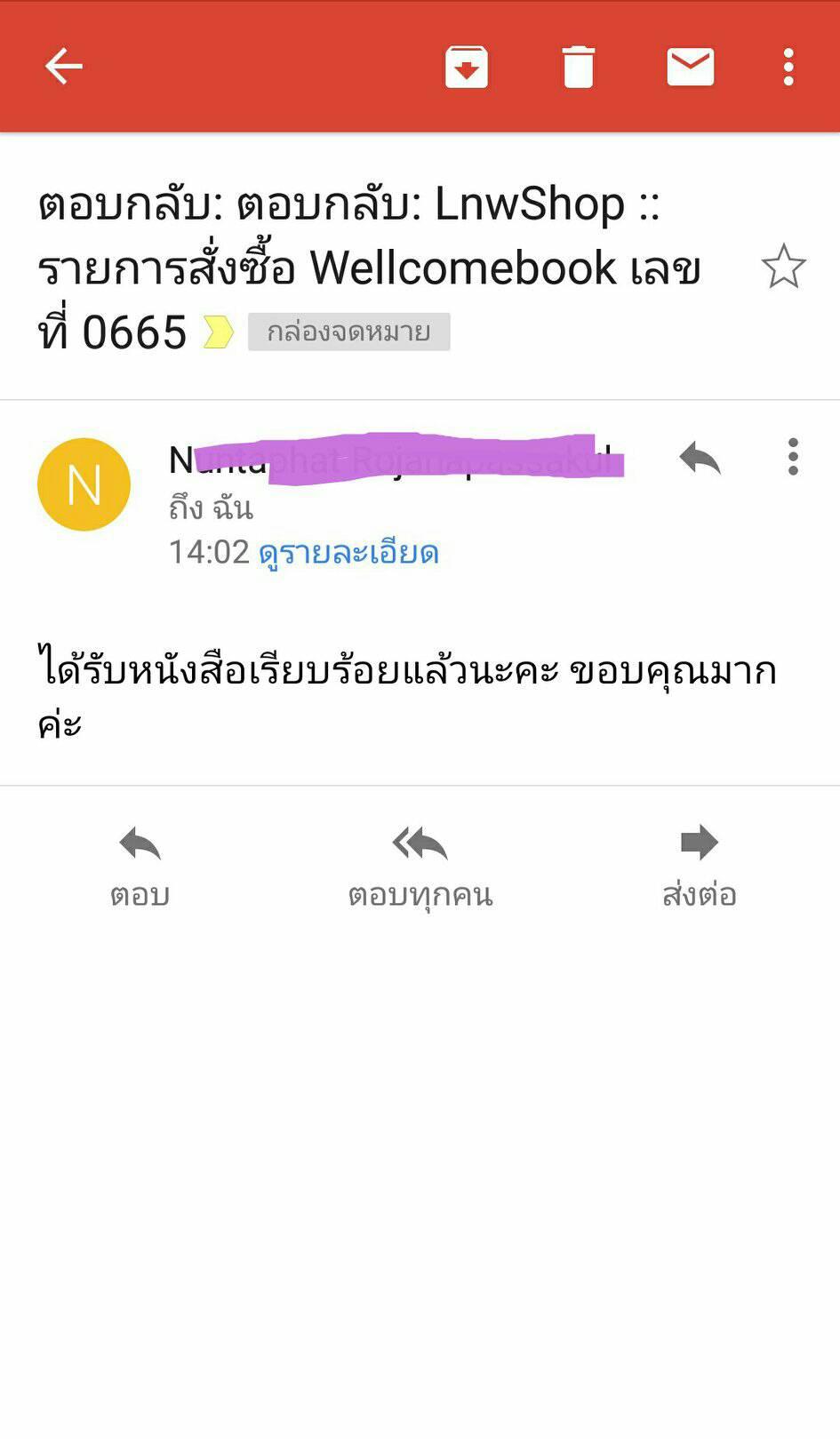Mark this email as unread
This screenshot has height=1439, width=840.
tap(690, 67)
